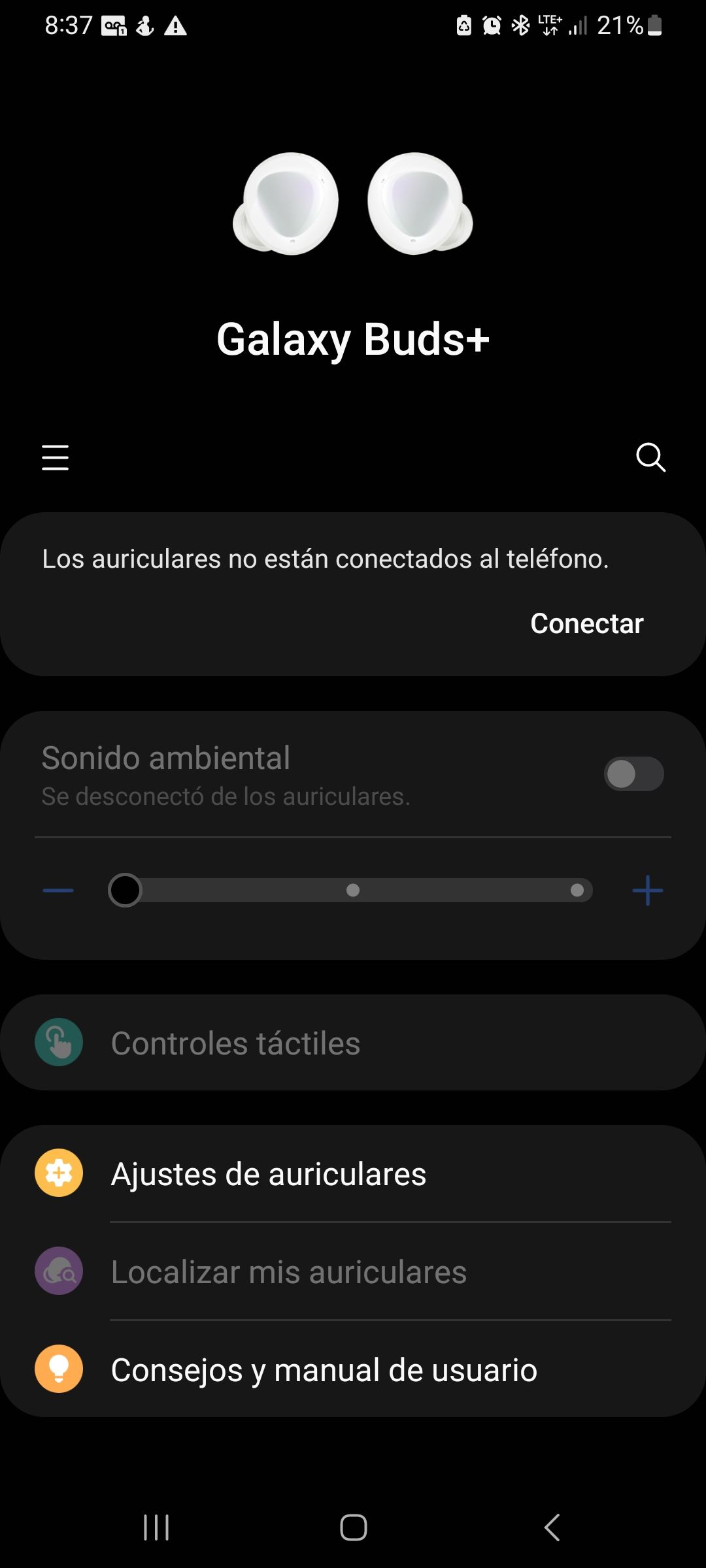Tap the lightbulb icon for Consejos
This screenshot has width=706, height=1568.
pos(58,1370)
